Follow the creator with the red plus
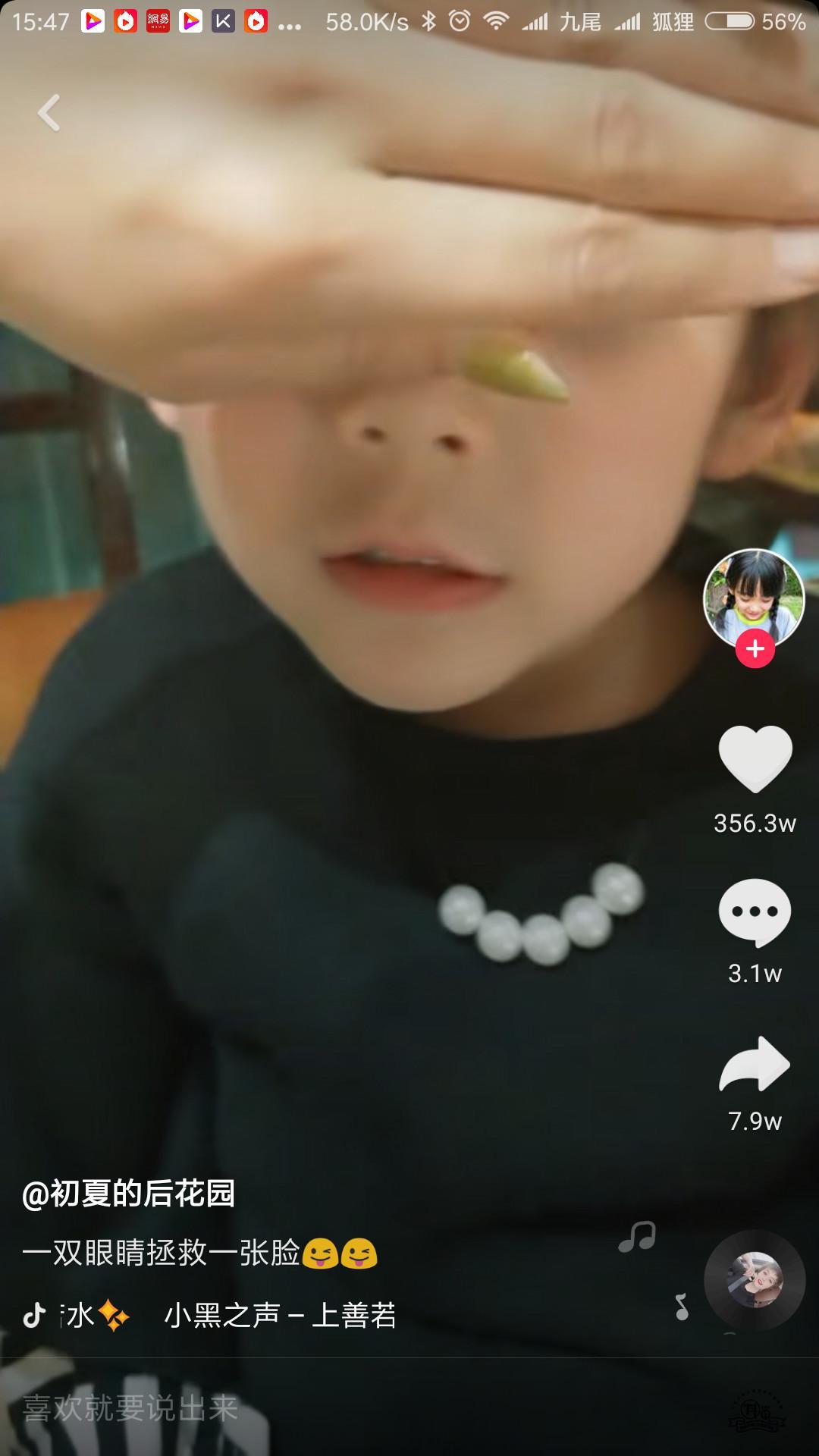The image size is (819, 1456). tap(755, 650)
